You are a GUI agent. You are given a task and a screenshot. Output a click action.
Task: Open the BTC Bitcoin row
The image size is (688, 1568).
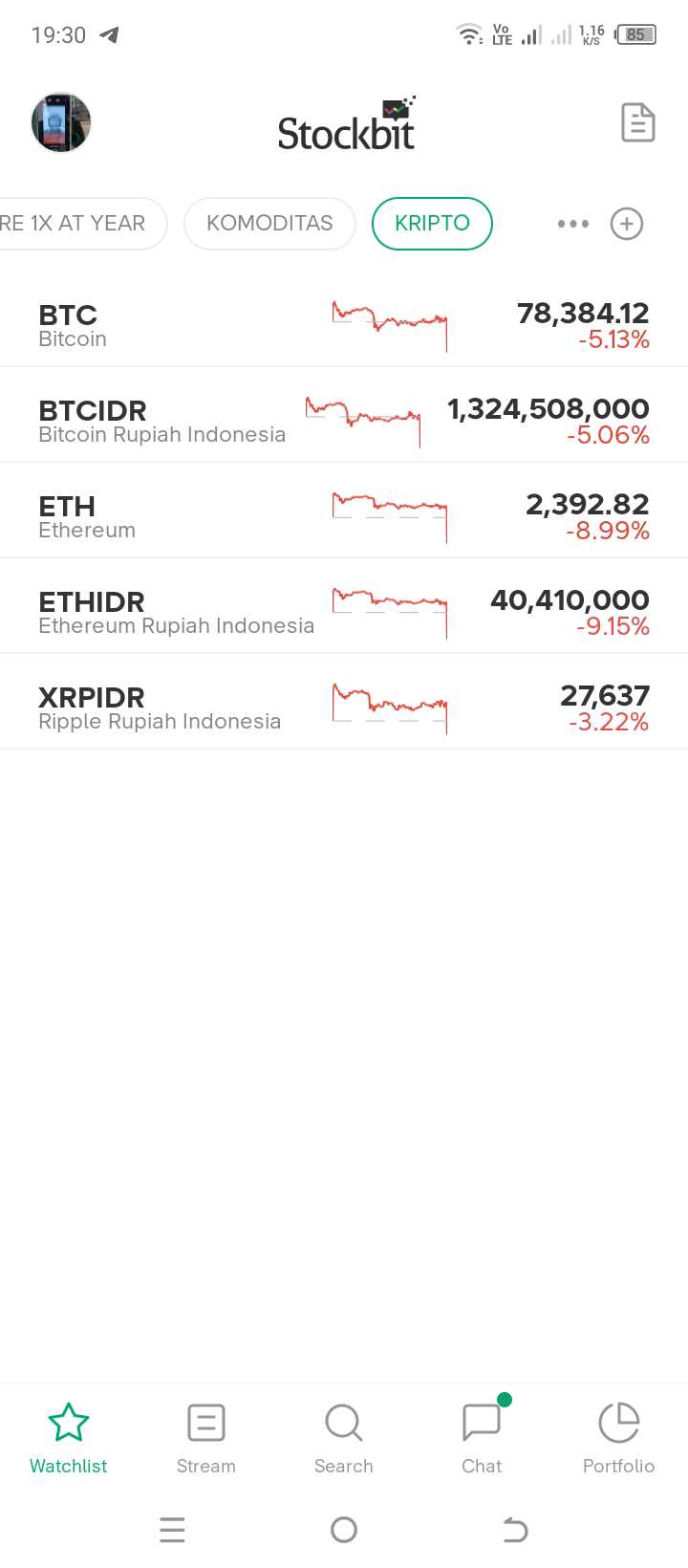(344, 325)
